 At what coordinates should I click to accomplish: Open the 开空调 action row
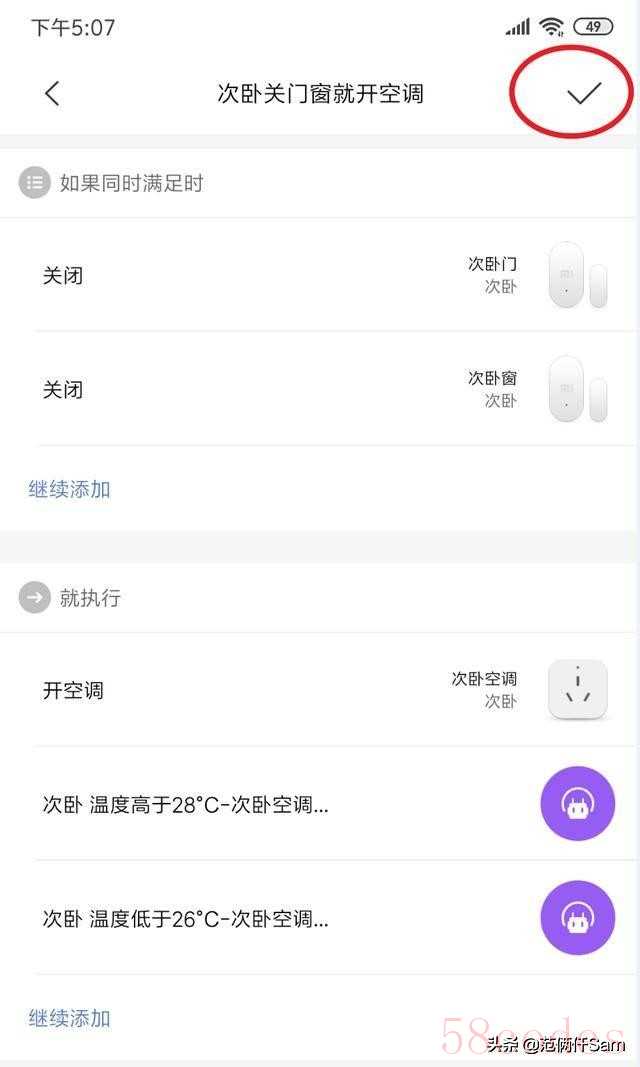pyautogui.click(x=320, y=690)
